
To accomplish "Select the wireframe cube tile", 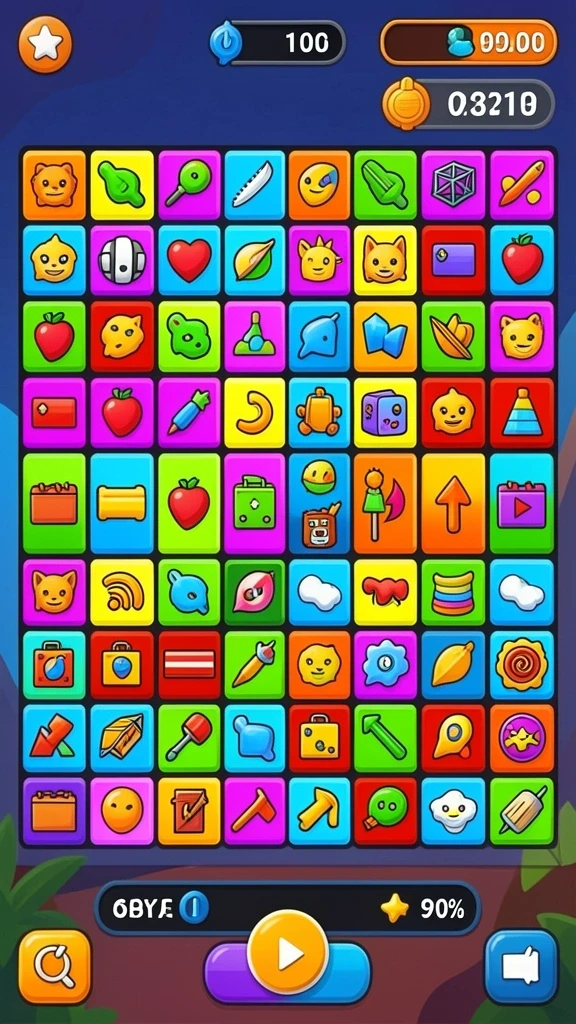I will pos(455,185).
